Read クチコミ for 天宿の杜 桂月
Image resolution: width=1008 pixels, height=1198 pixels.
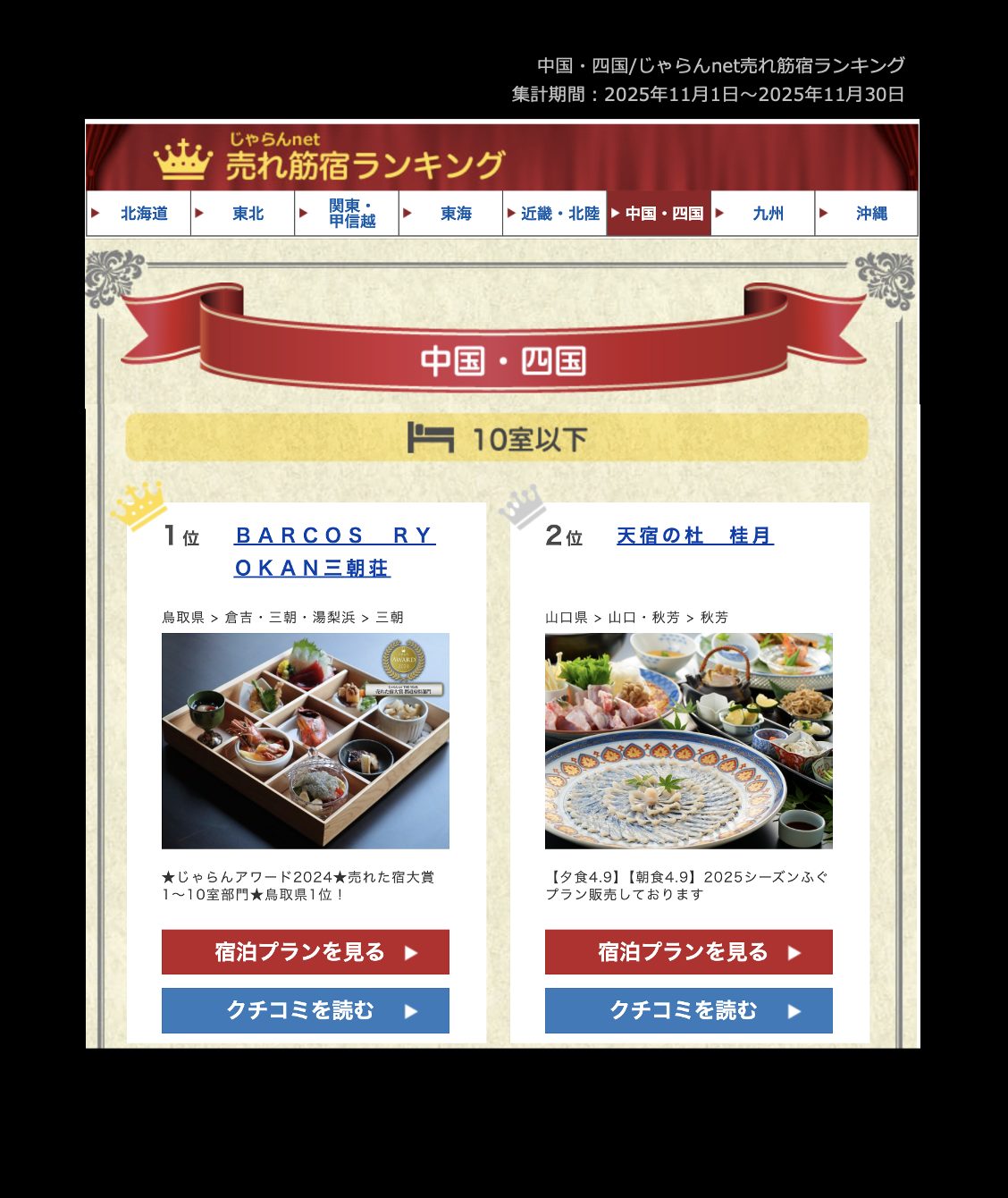[688, 1010]
